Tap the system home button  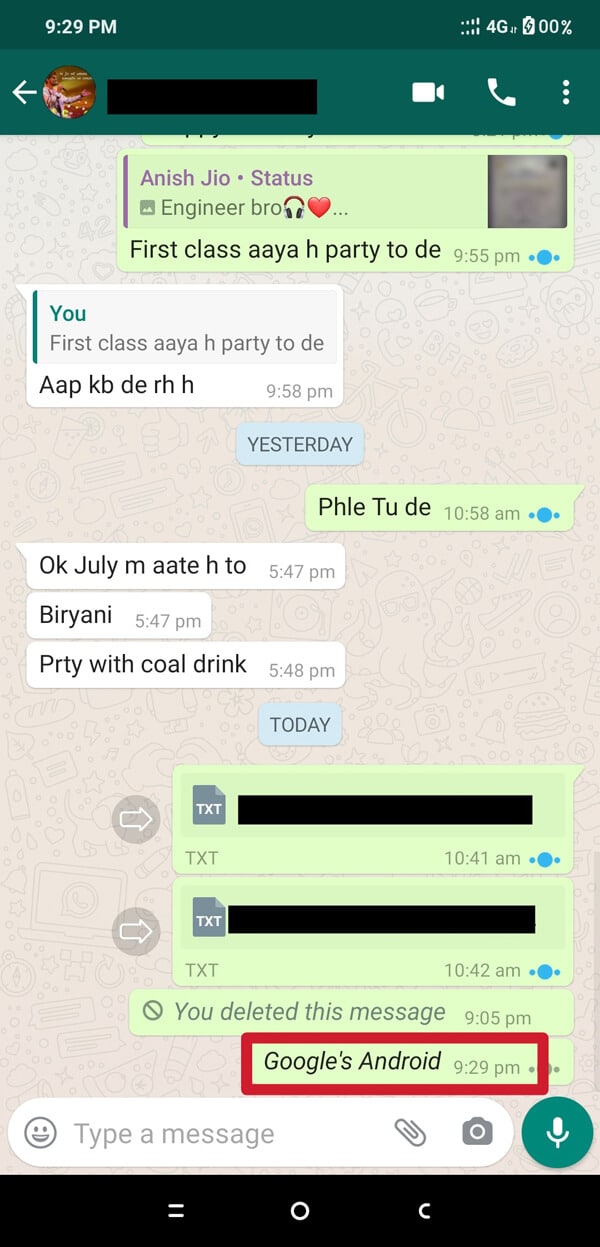pyautogui.click(x=299, y=1211)
